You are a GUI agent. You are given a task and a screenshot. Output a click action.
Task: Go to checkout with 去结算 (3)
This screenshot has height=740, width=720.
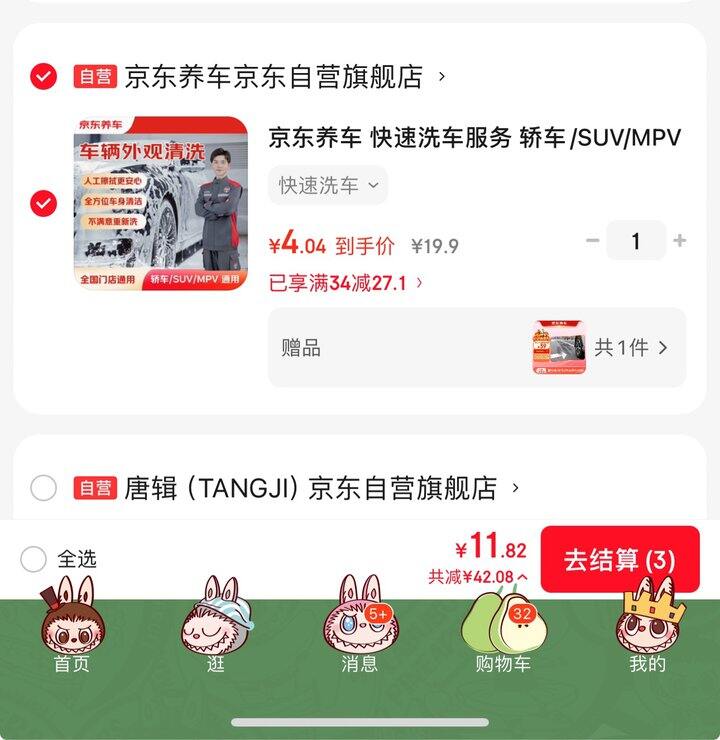(619, 560)
